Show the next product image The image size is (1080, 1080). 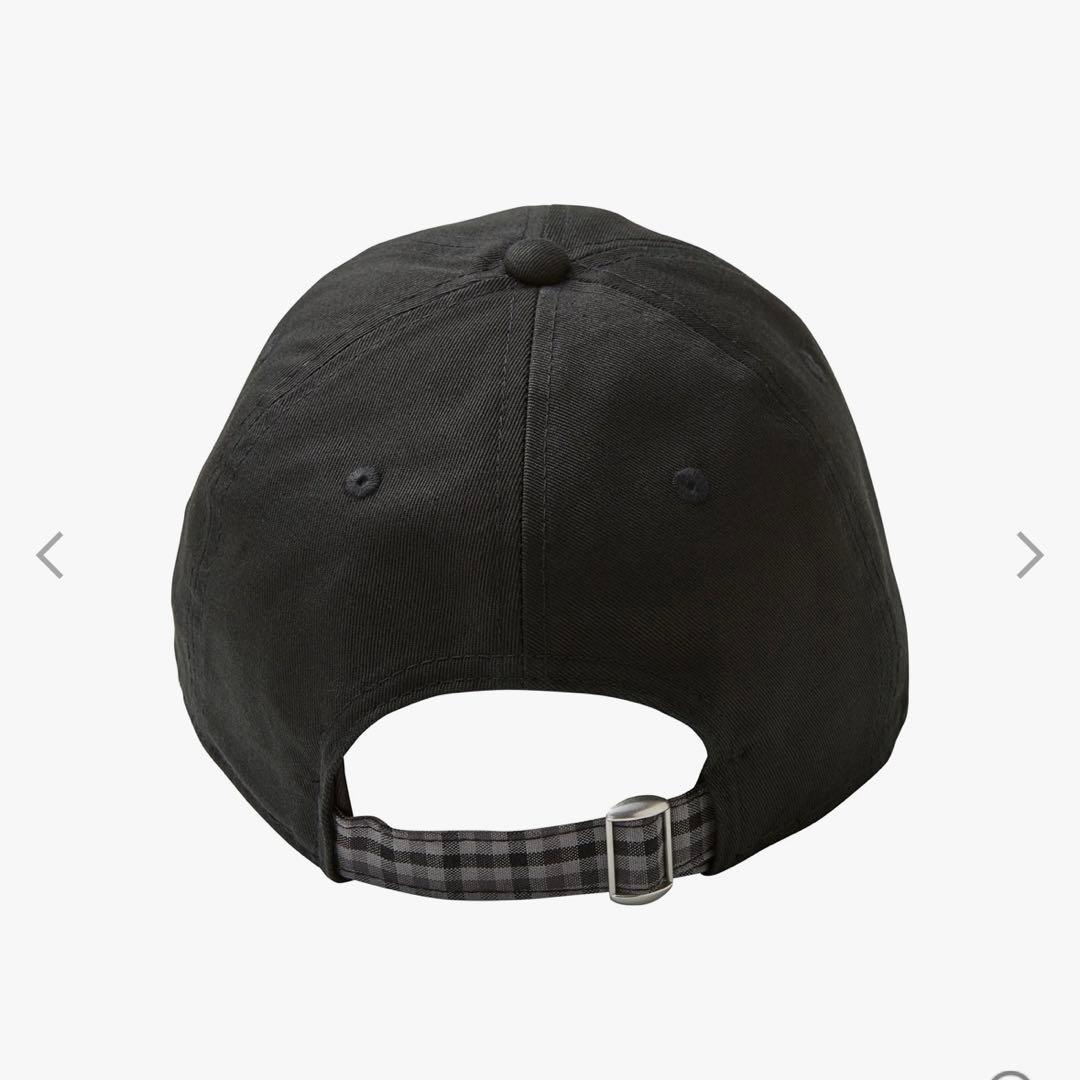coord(1029,555)
